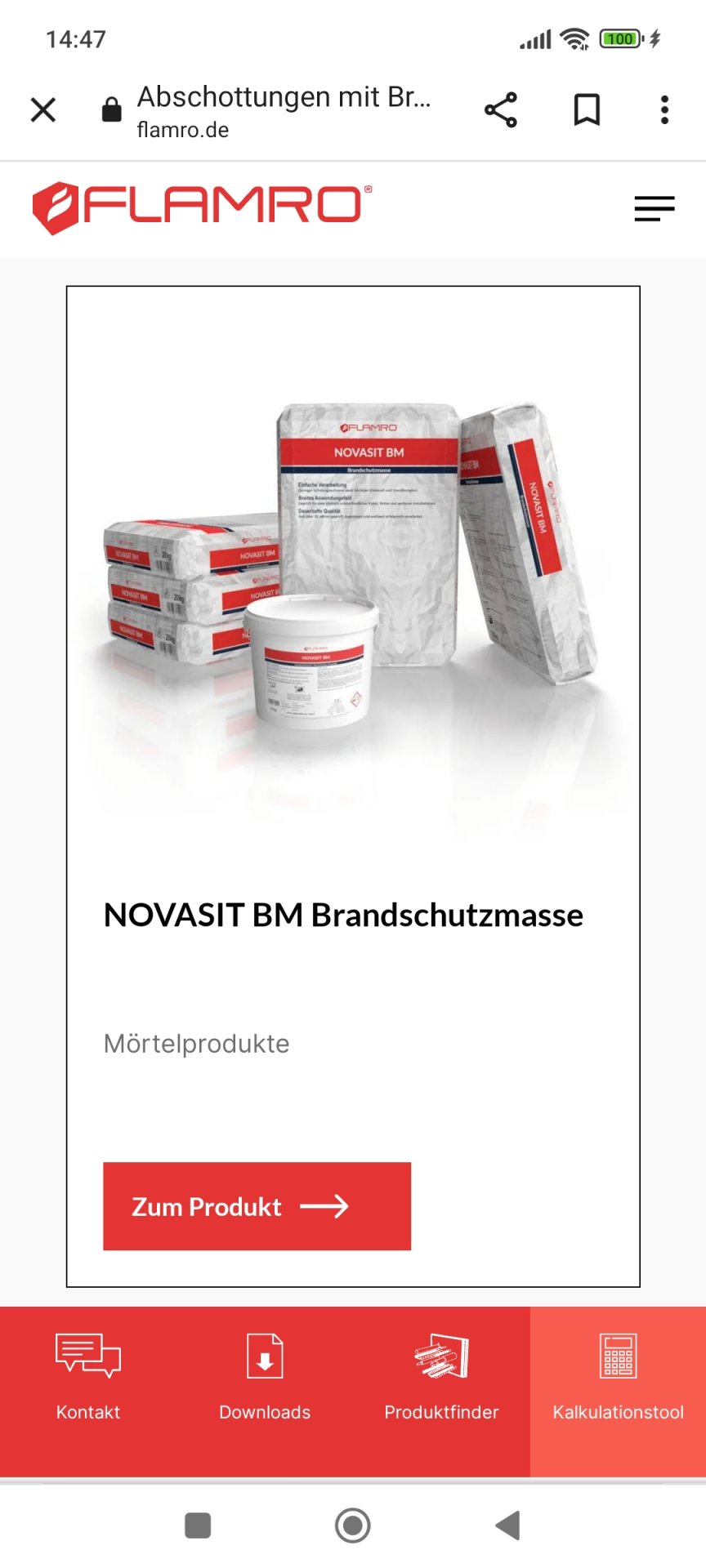706x1568 pixels.
Task: Bookmark this page
Action: coord(587,109)
